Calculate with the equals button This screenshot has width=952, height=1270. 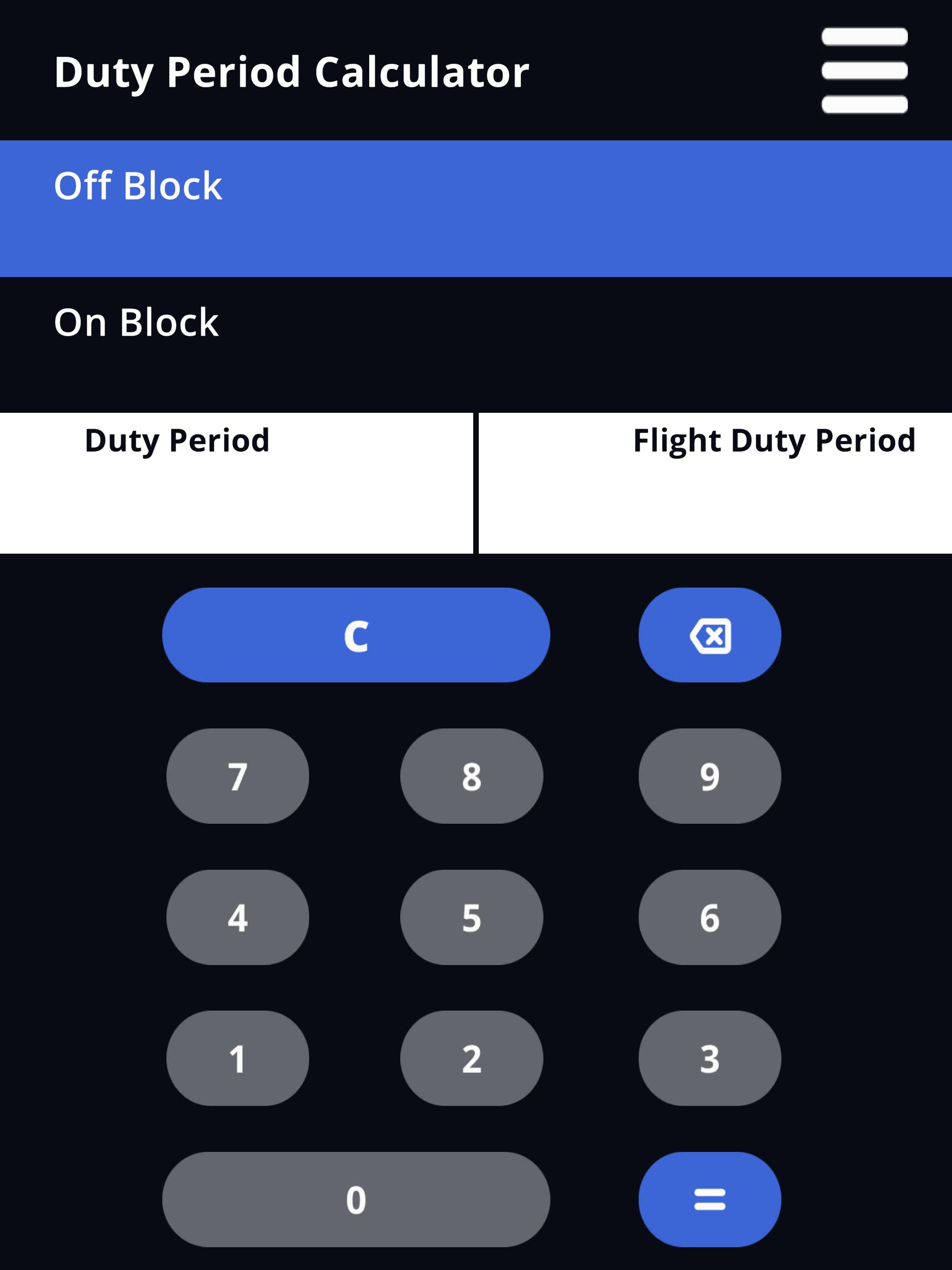pos(710,1199)
